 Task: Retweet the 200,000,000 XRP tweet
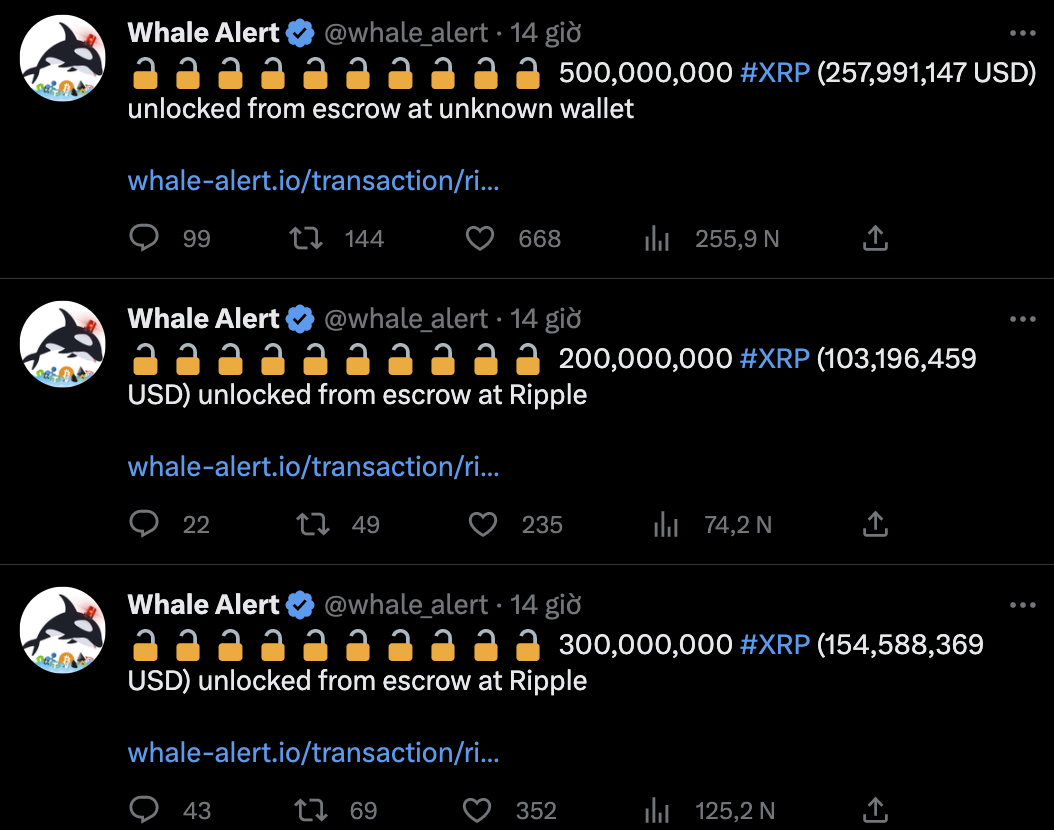coord(313,524)
